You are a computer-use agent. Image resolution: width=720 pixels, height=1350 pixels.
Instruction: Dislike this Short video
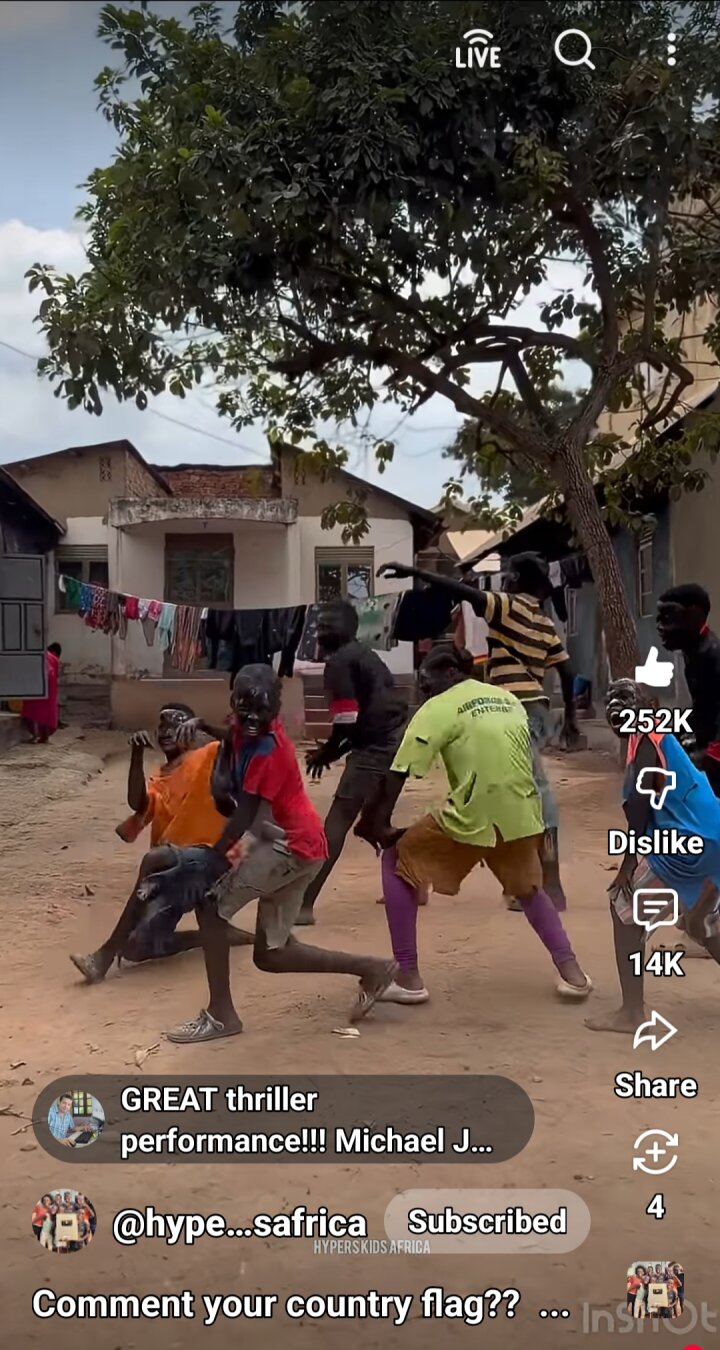click(x=655, y=789)
